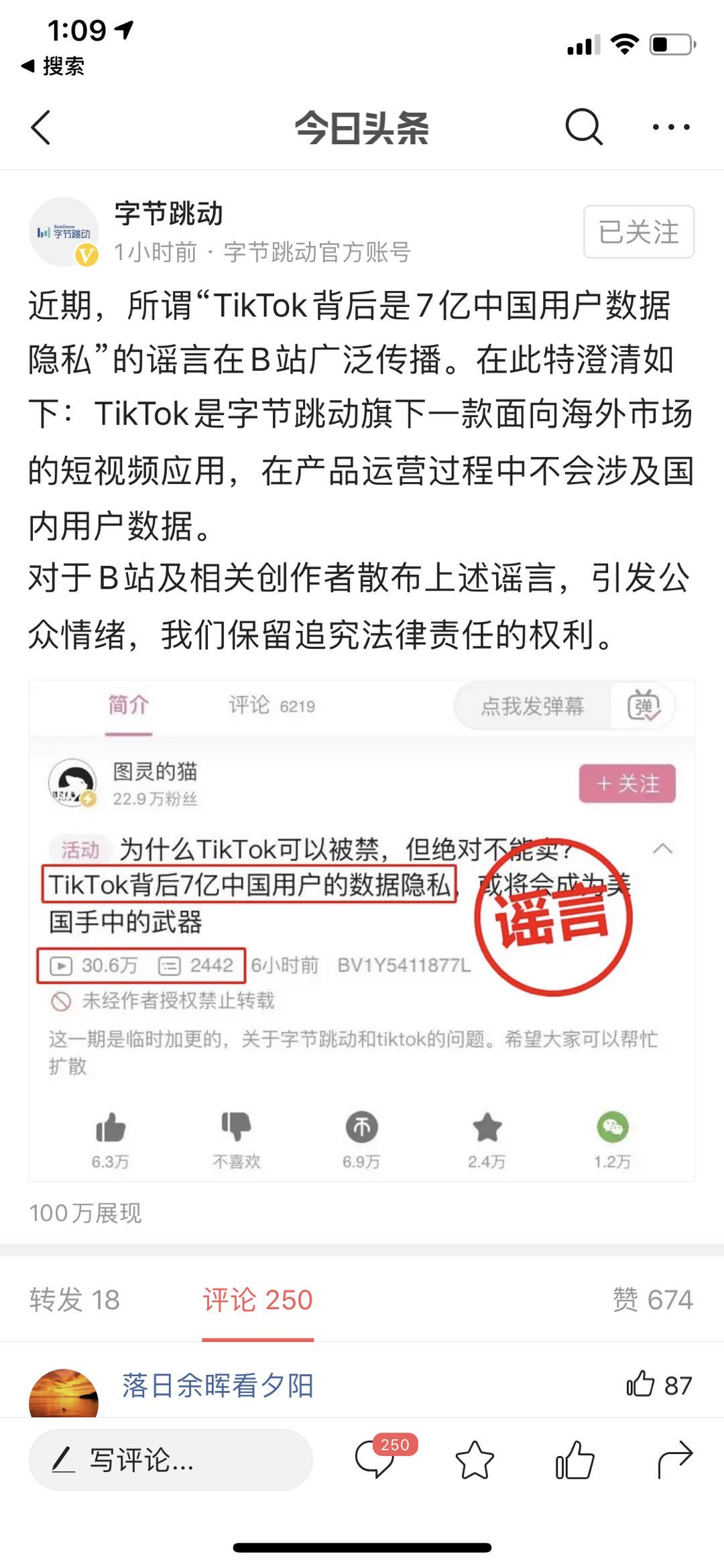Share this post with the arrow icon
Viewport: 724px width, 1568px height.
coord(674,1459)
